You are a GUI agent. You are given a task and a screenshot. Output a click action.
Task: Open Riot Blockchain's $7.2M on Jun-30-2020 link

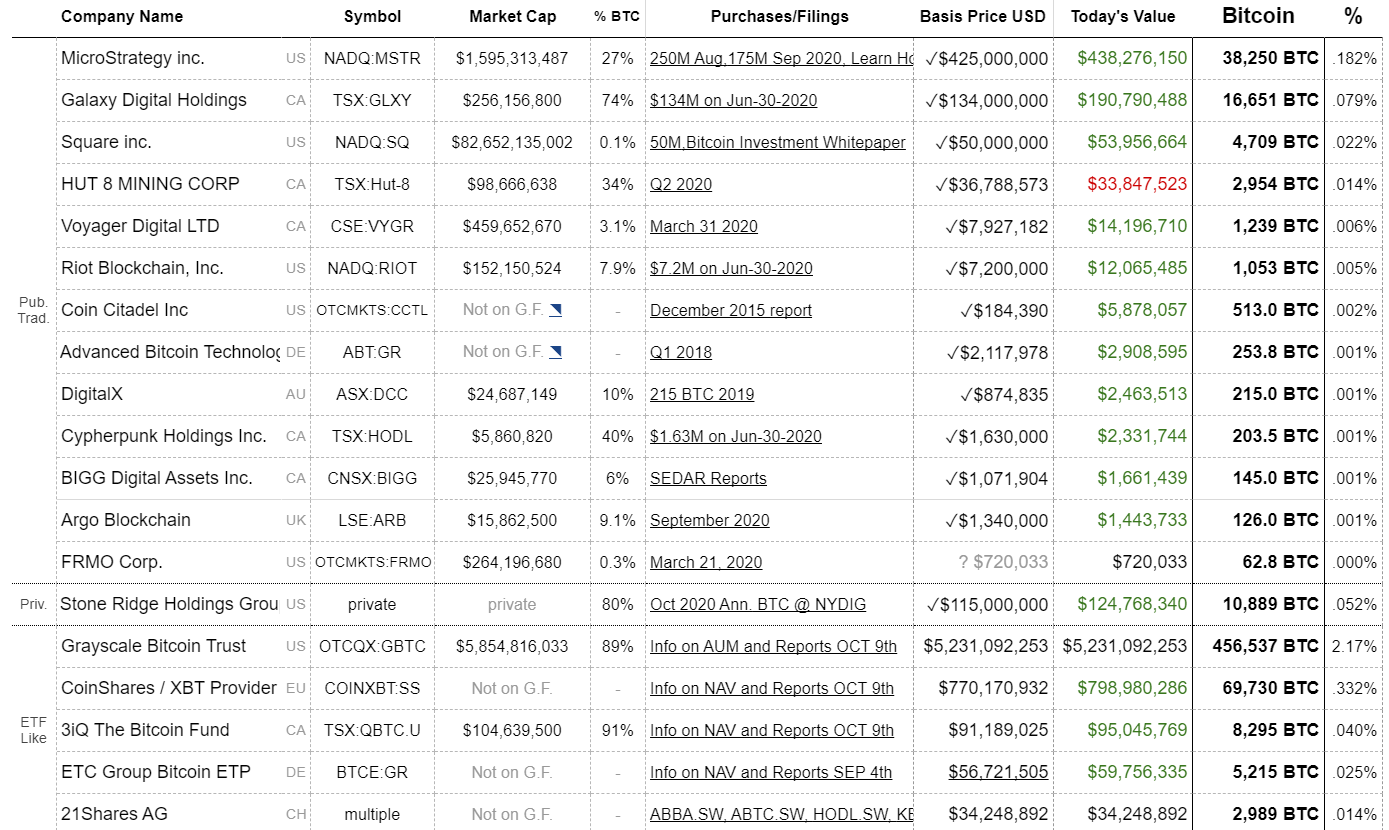point(731,269)
